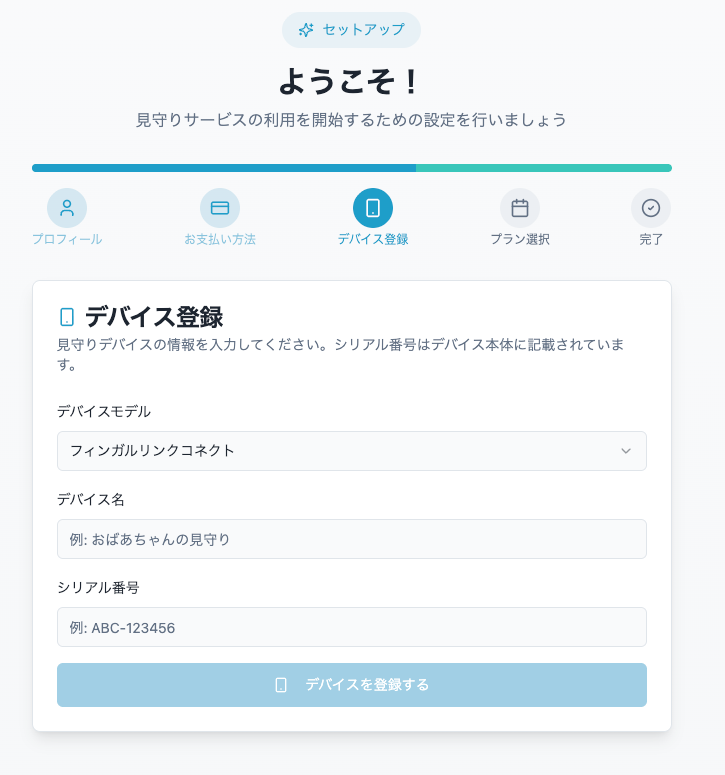
Task: Tap the デバイスを登録する button
Action: click(x=352, y=685)
